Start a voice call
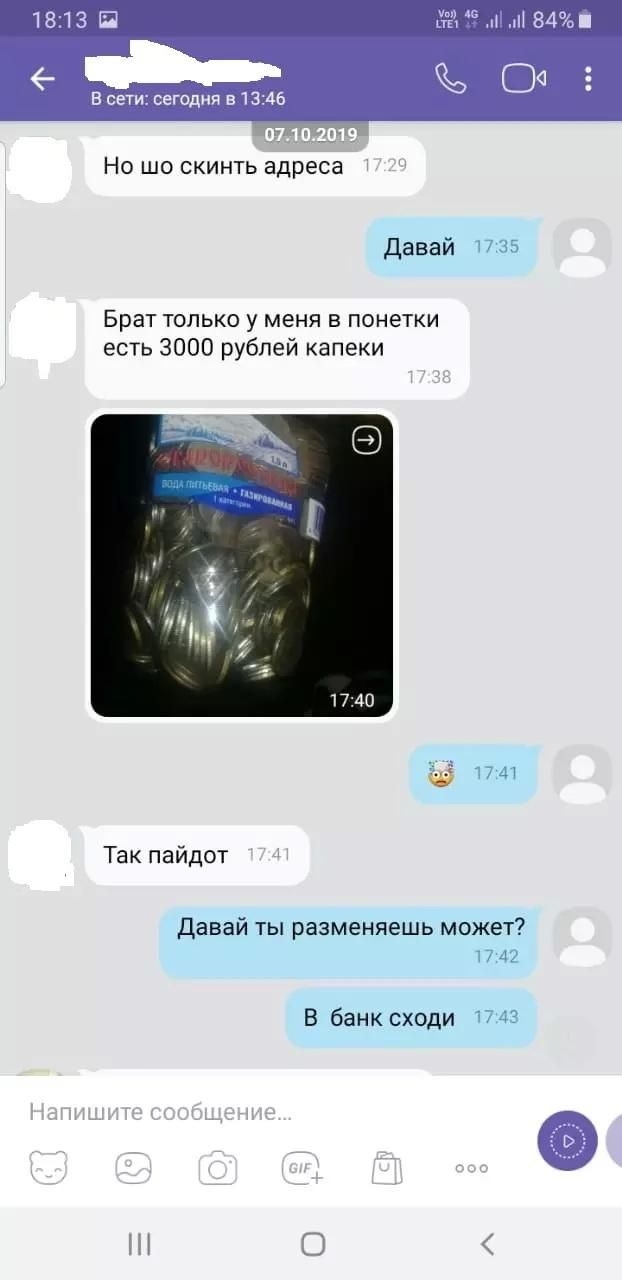The width and height of the screenshot is (622, 1280). click(451, 79)
